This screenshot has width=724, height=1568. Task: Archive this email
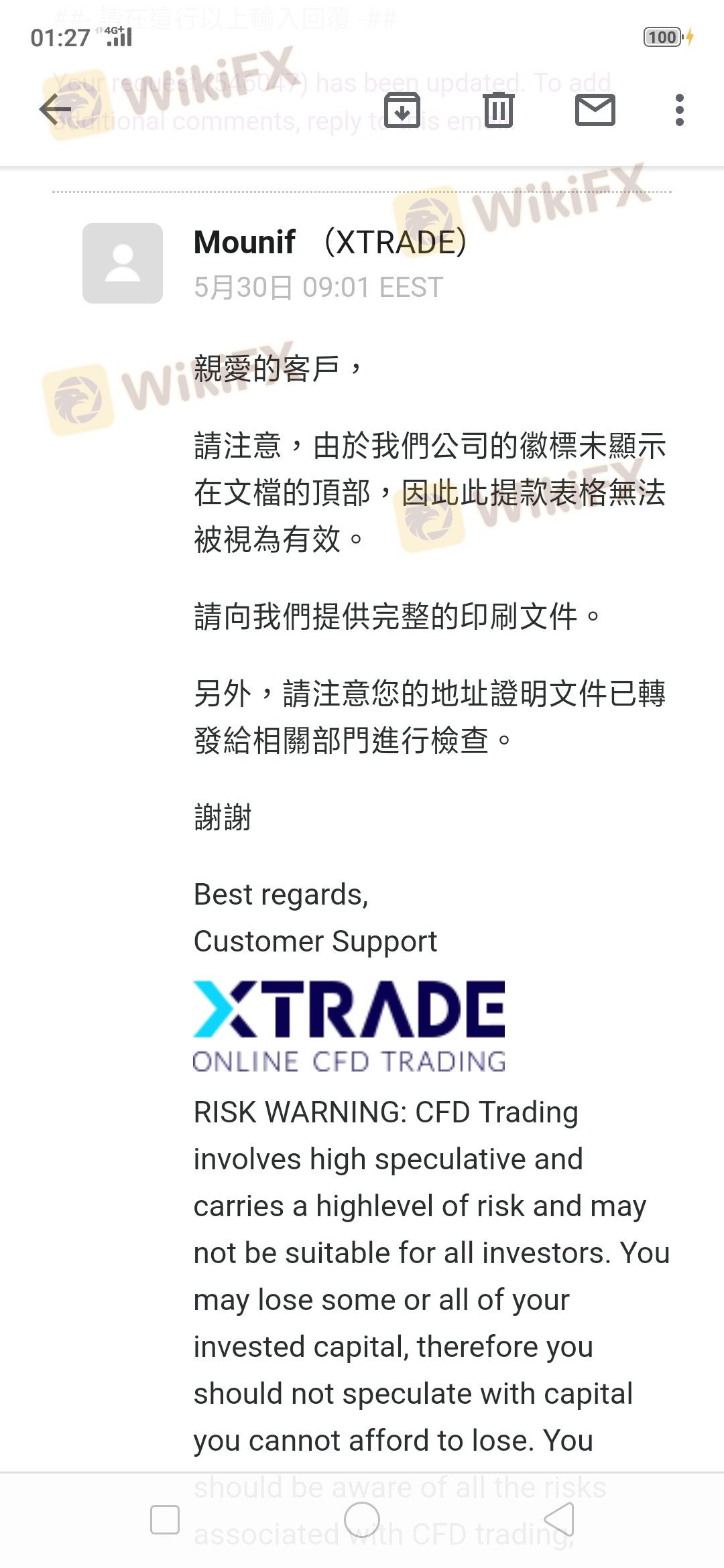pyautogui.click(x=402, y=110)
